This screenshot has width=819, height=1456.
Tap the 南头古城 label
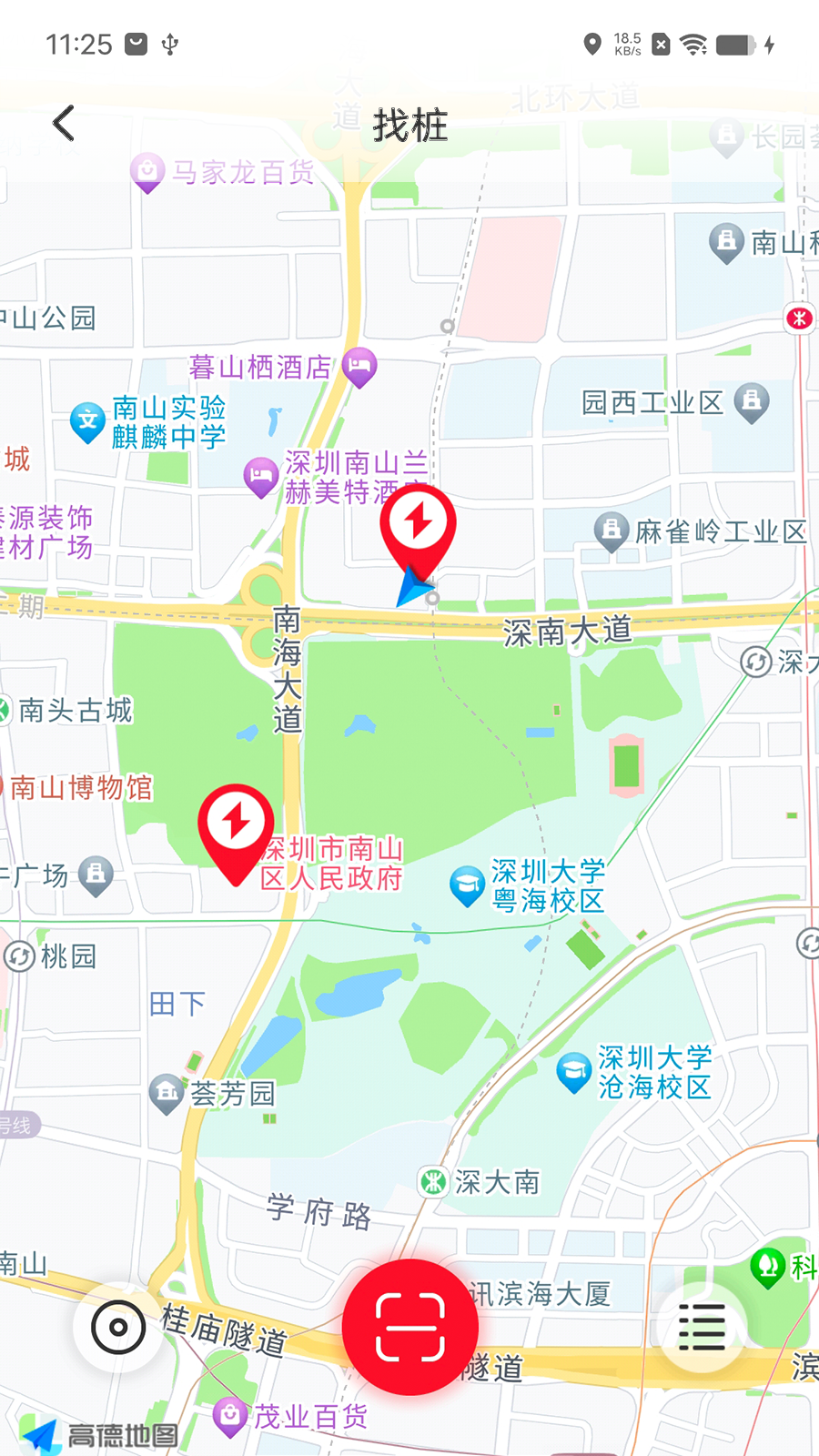point(77,710)
